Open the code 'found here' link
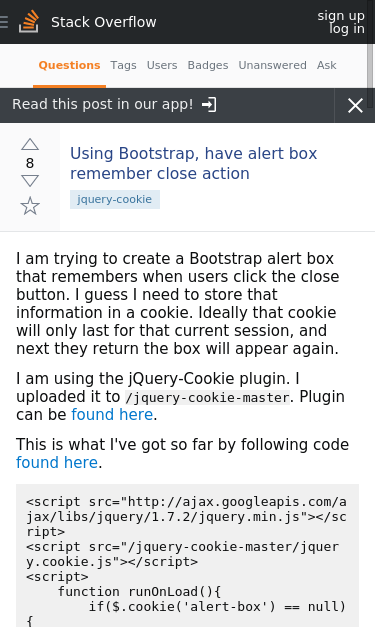 57,463
